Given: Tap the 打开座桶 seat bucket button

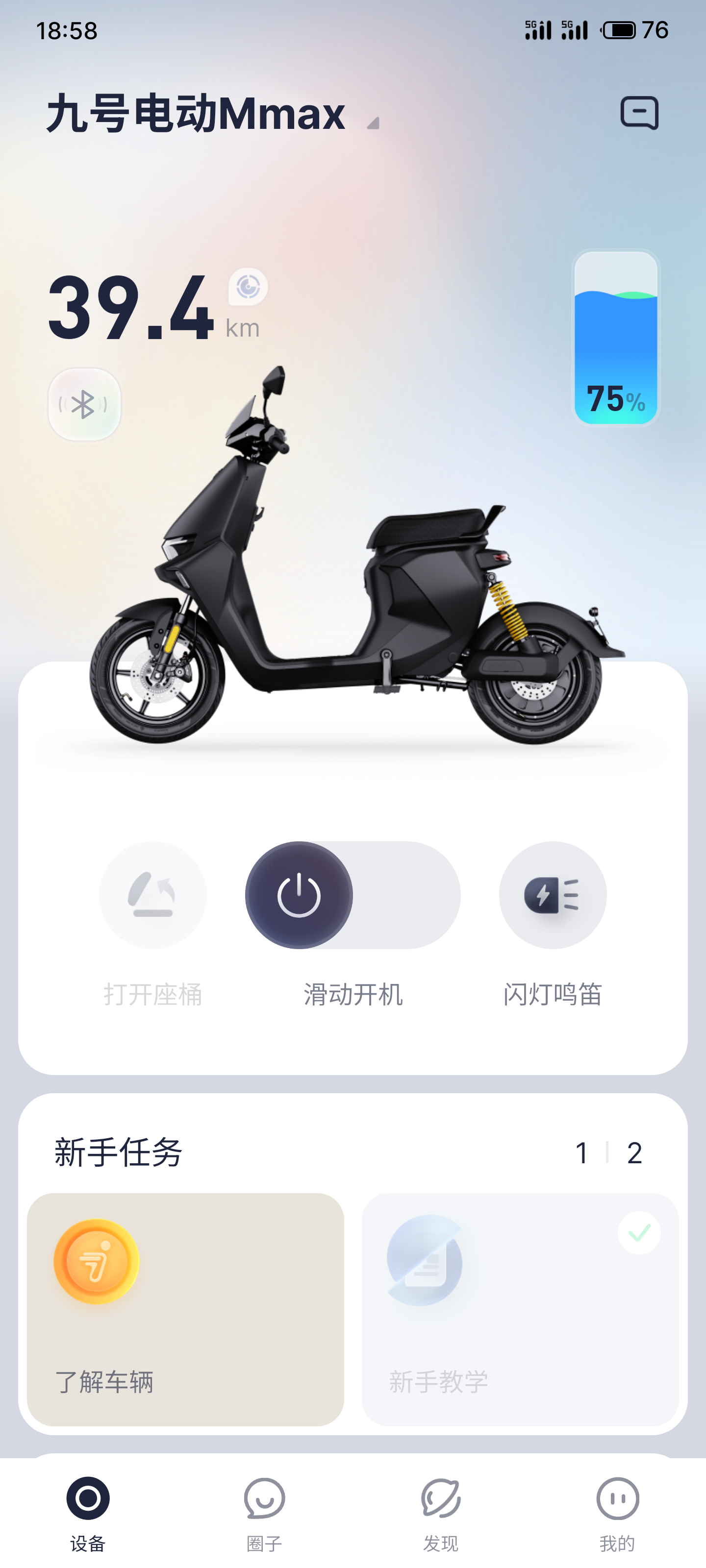Looking at the screenshot, I should [x=153, y=895].
